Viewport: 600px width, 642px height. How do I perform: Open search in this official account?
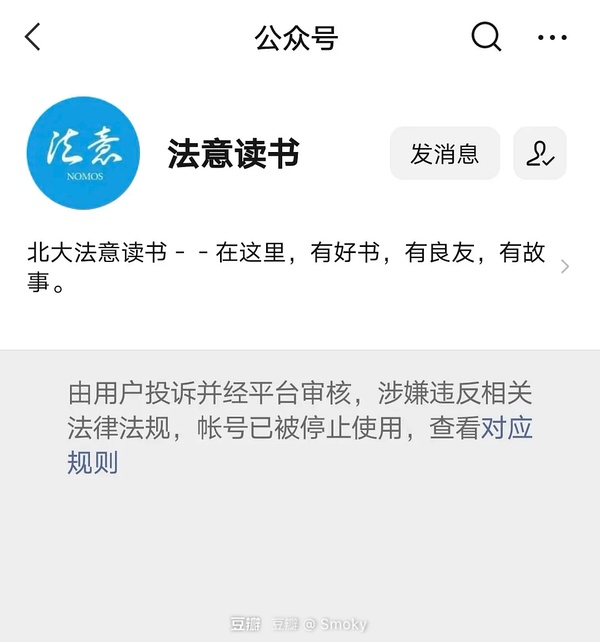coord(486,37)
